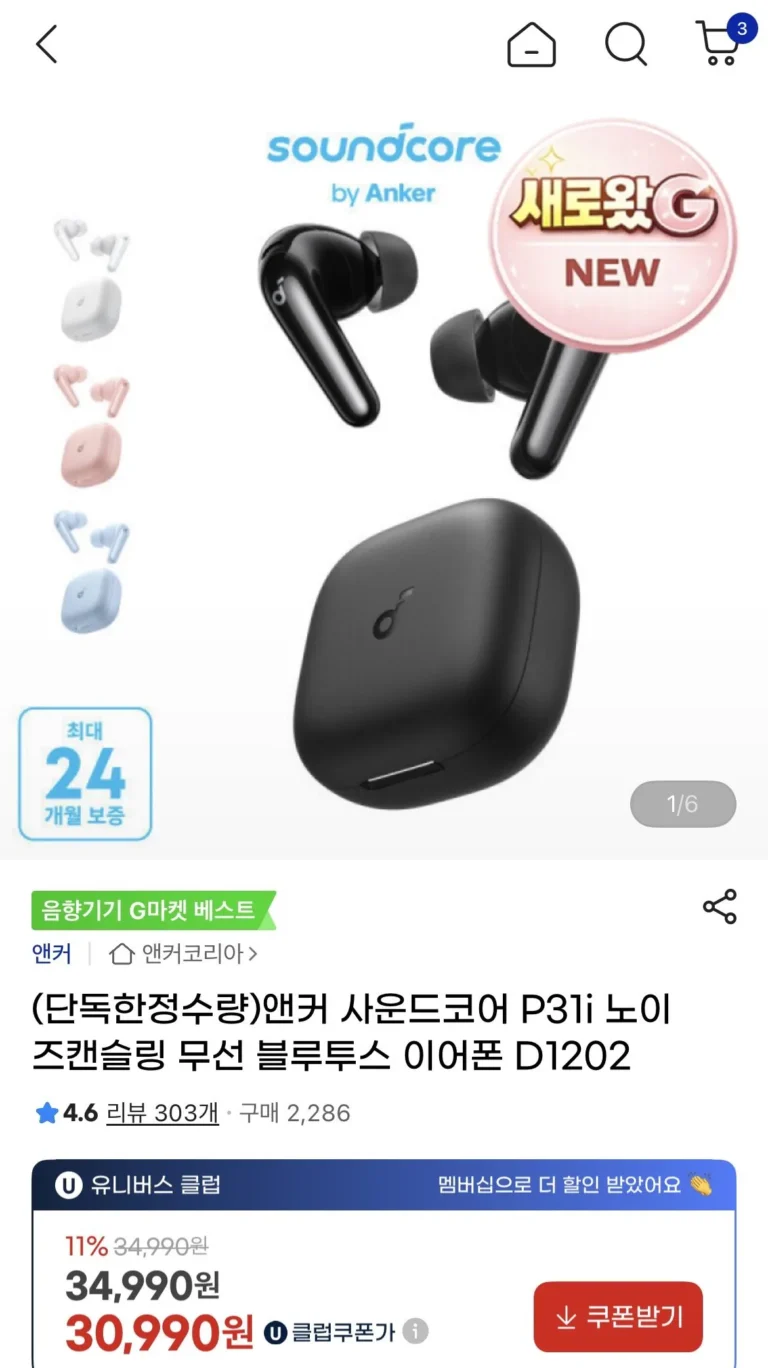Tap the 쿠폰받기 button
This screenshot has width=768, height=1368.
[x=618, y=1317]
